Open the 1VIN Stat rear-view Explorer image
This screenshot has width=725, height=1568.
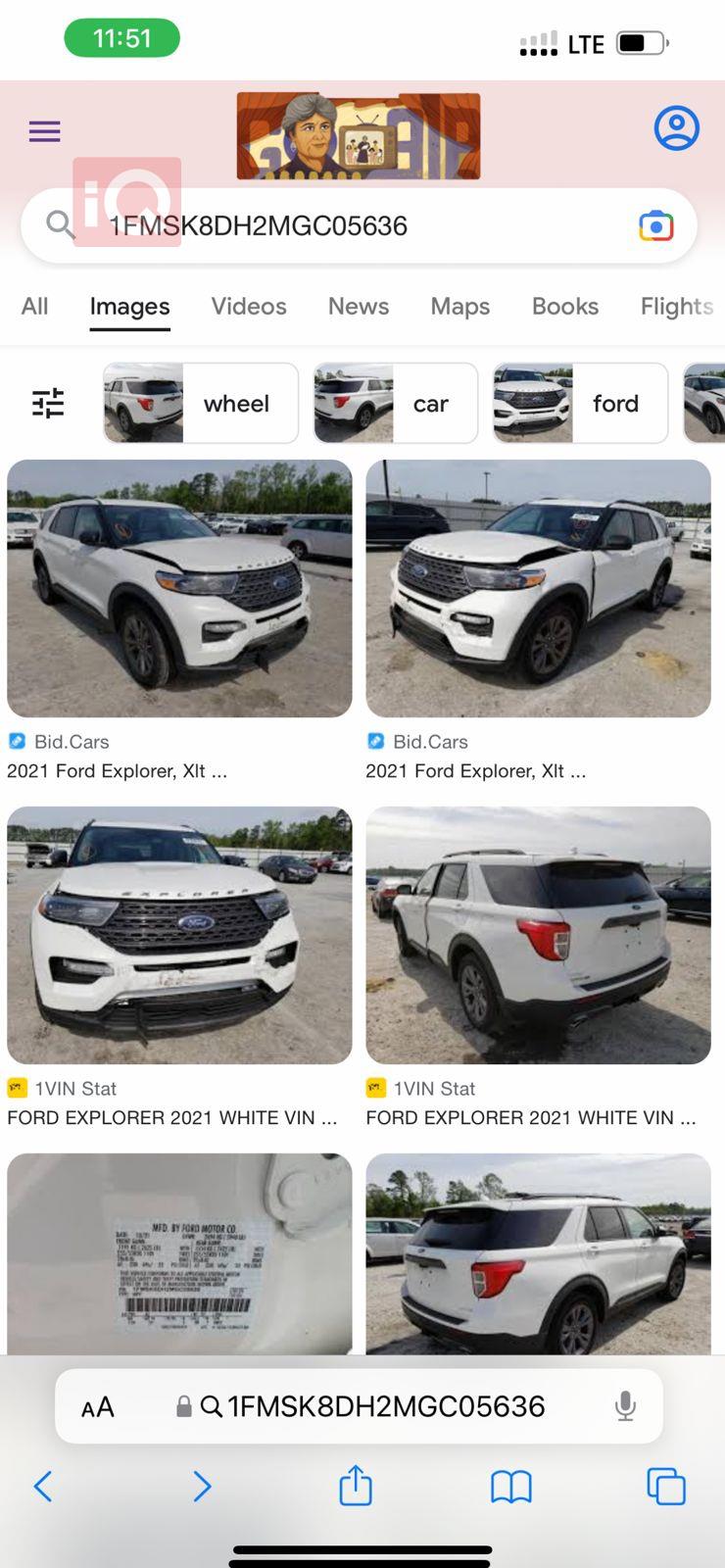(538, 935)
